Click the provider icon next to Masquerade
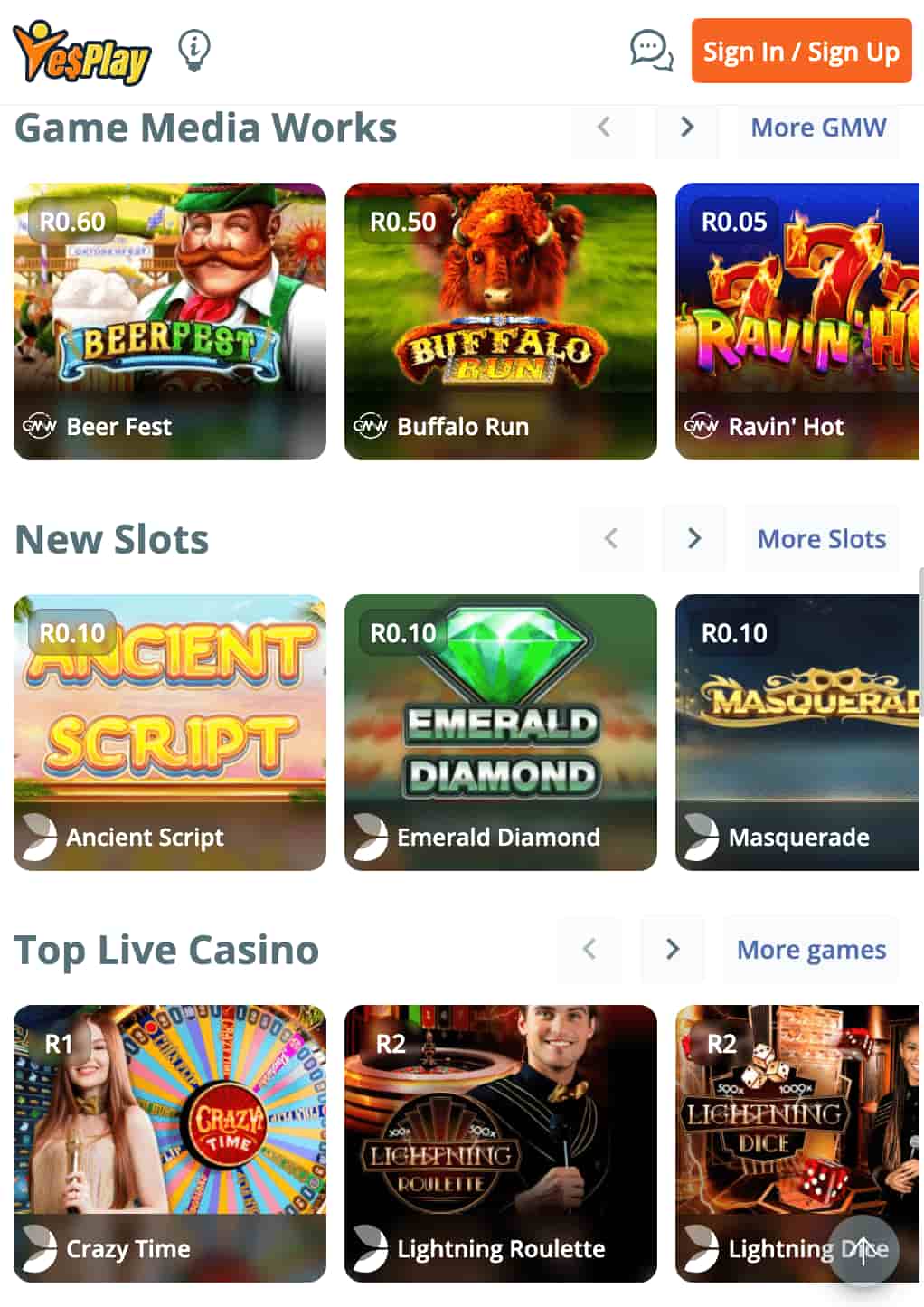This screenshot has height=1307, width=924. tap(702, 838)
